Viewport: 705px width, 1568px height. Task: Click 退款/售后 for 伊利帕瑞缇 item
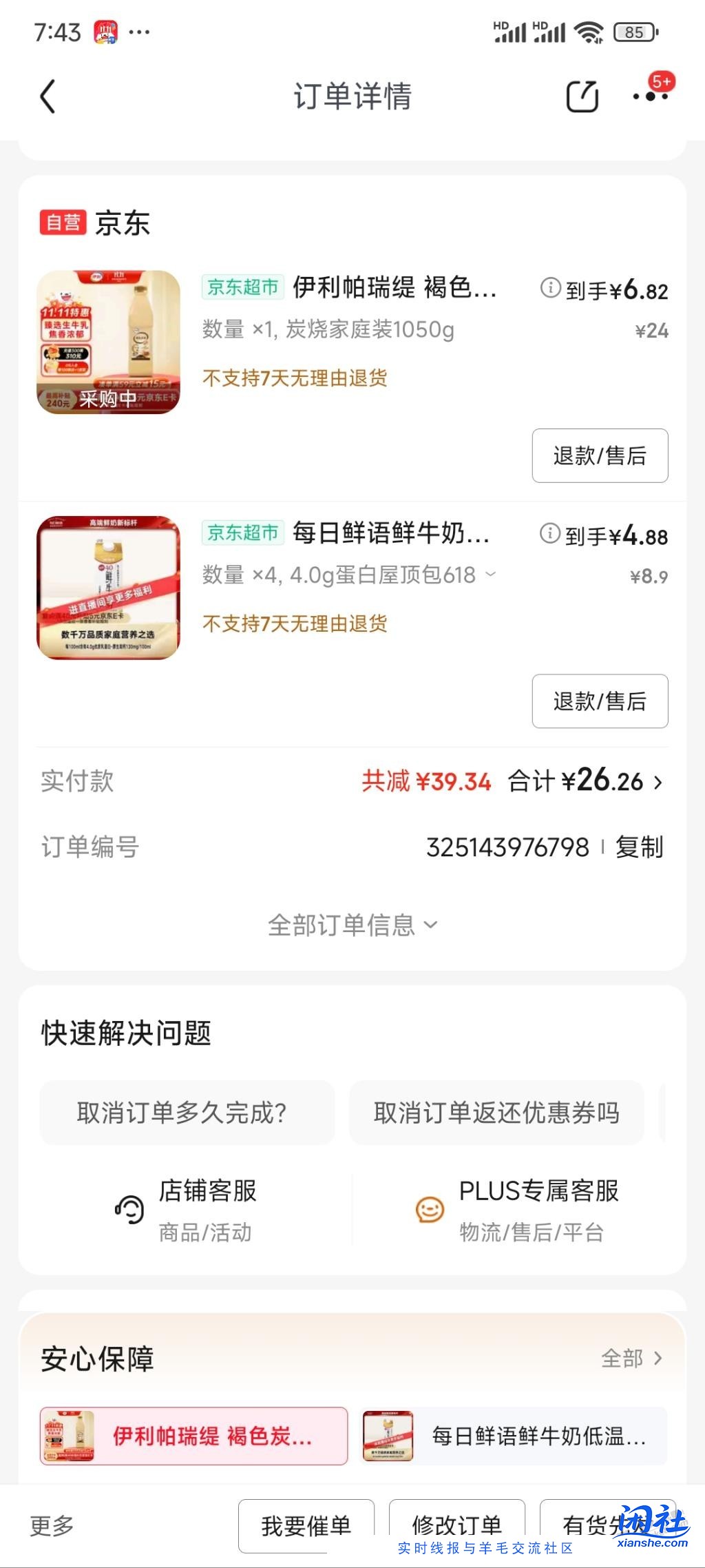tap(599, 455)
